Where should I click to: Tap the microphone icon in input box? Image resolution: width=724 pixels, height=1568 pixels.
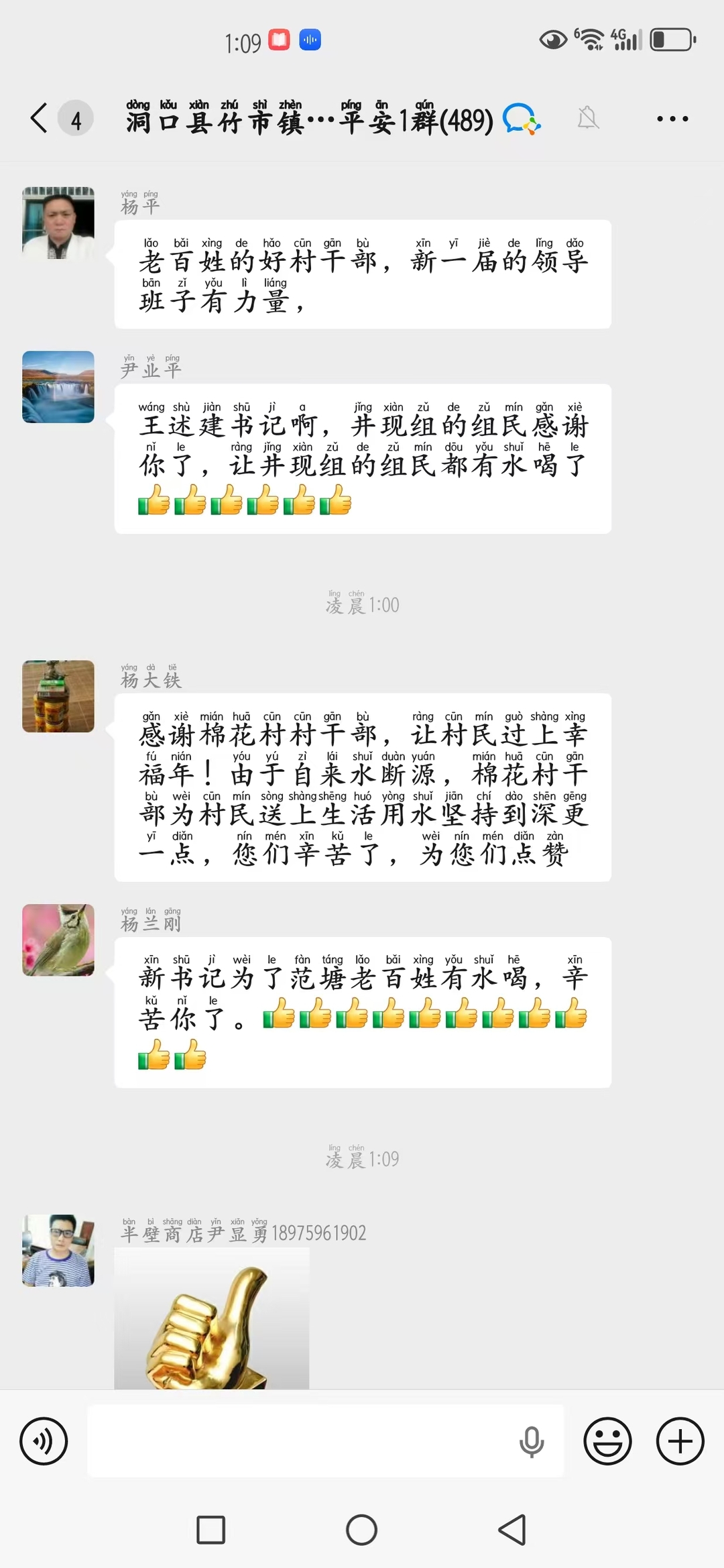tap(532, 1441)
